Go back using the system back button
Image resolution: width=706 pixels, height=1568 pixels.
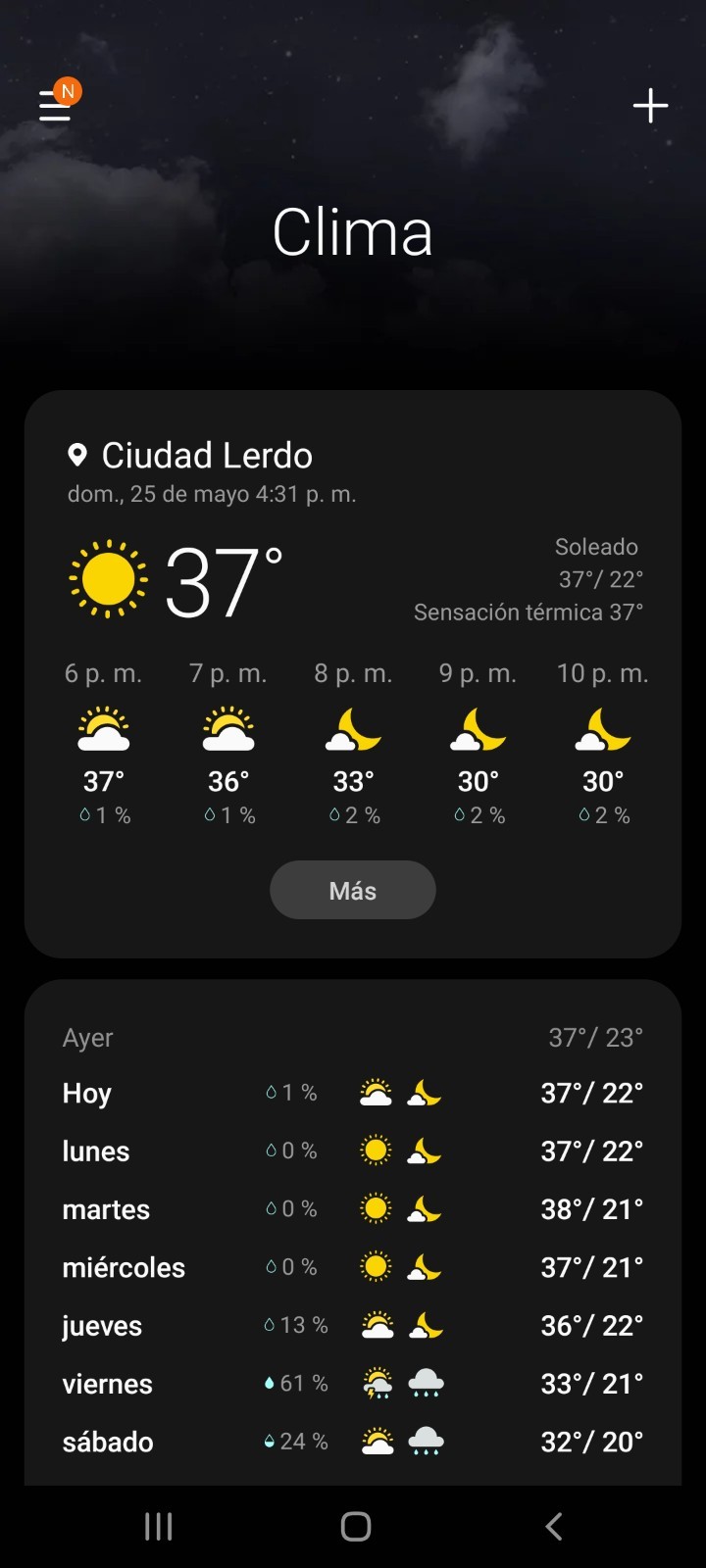(553, 1526)
